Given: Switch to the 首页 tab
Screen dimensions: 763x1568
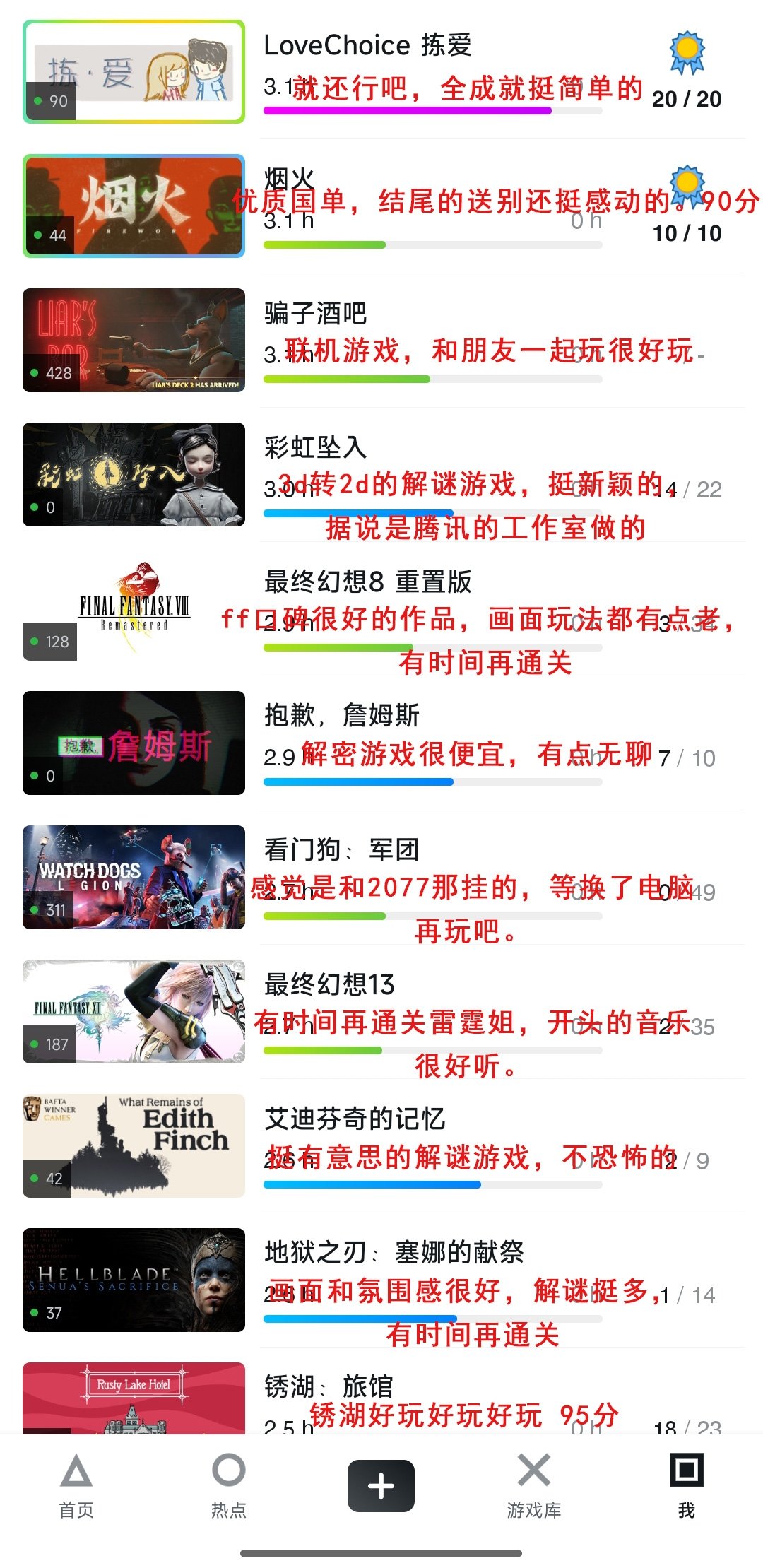Looking at the screenshot, I should [76, 1485].
